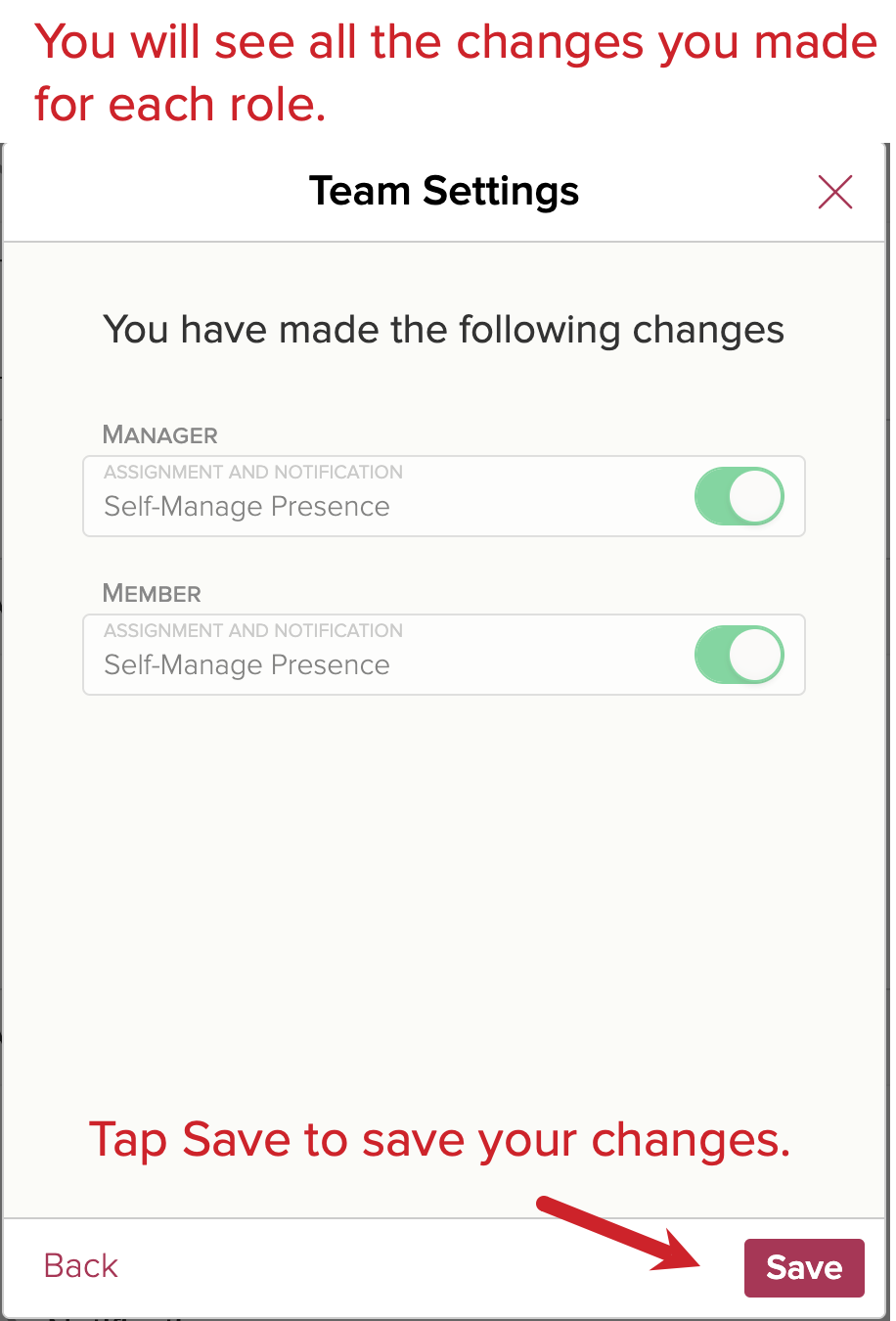
Task: Close the Team Settings dialog
Action: (x=834, y=192)
